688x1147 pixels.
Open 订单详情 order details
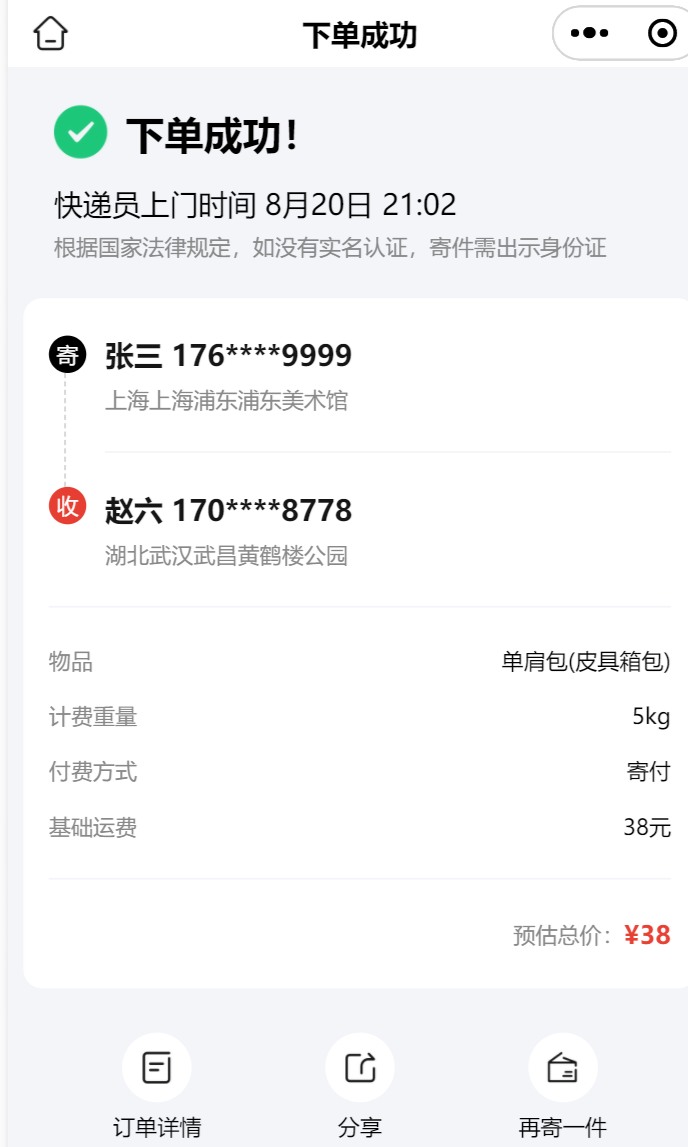(156, 1086)
